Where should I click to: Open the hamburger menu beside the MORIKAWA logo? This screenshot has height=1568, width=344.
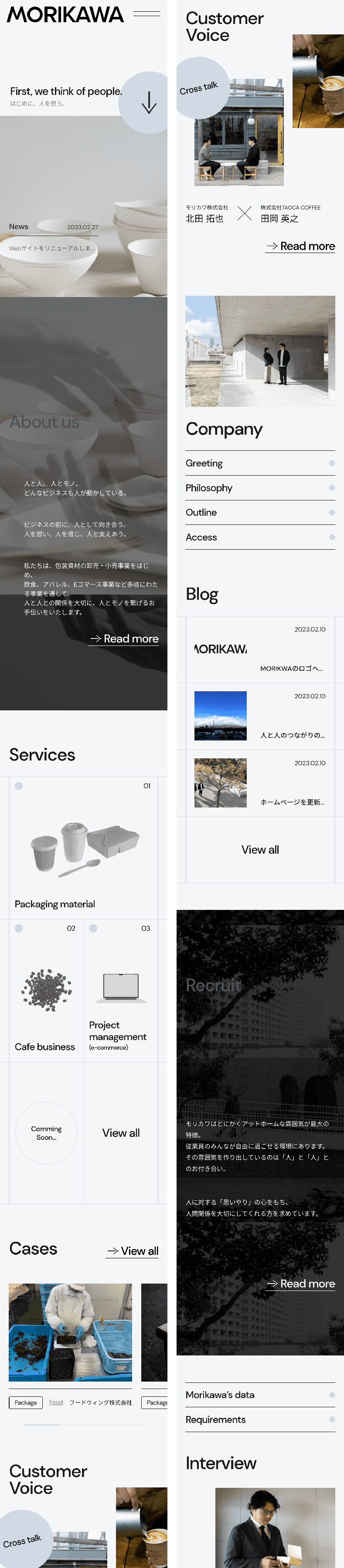(x=147, y=14)
